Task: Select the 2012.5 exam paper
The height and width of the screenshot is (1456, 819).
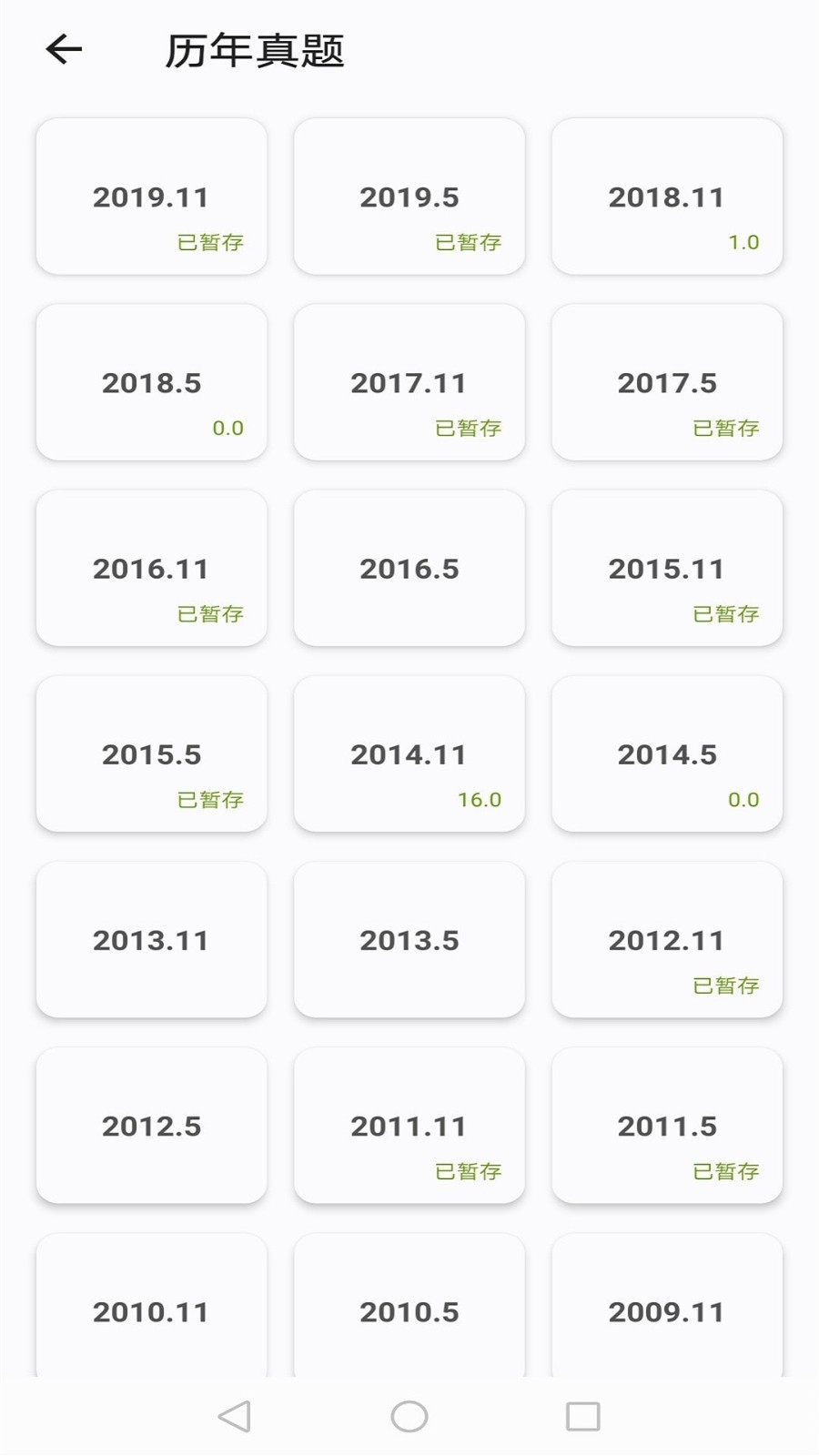Action: (x=151, y=1125)
